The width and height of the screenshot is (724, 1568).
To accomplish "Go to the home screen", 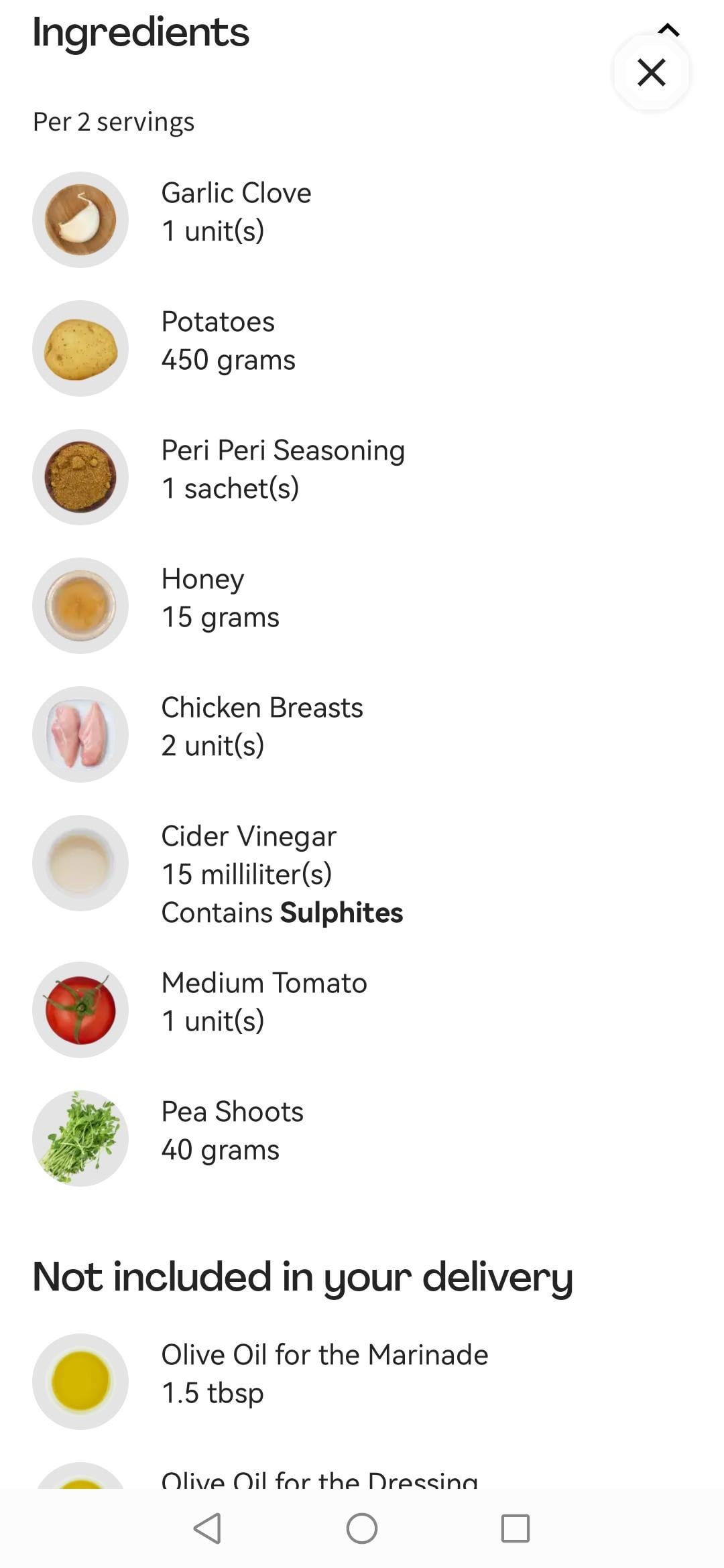I will pyautogui.click(x=362, y=1528).
